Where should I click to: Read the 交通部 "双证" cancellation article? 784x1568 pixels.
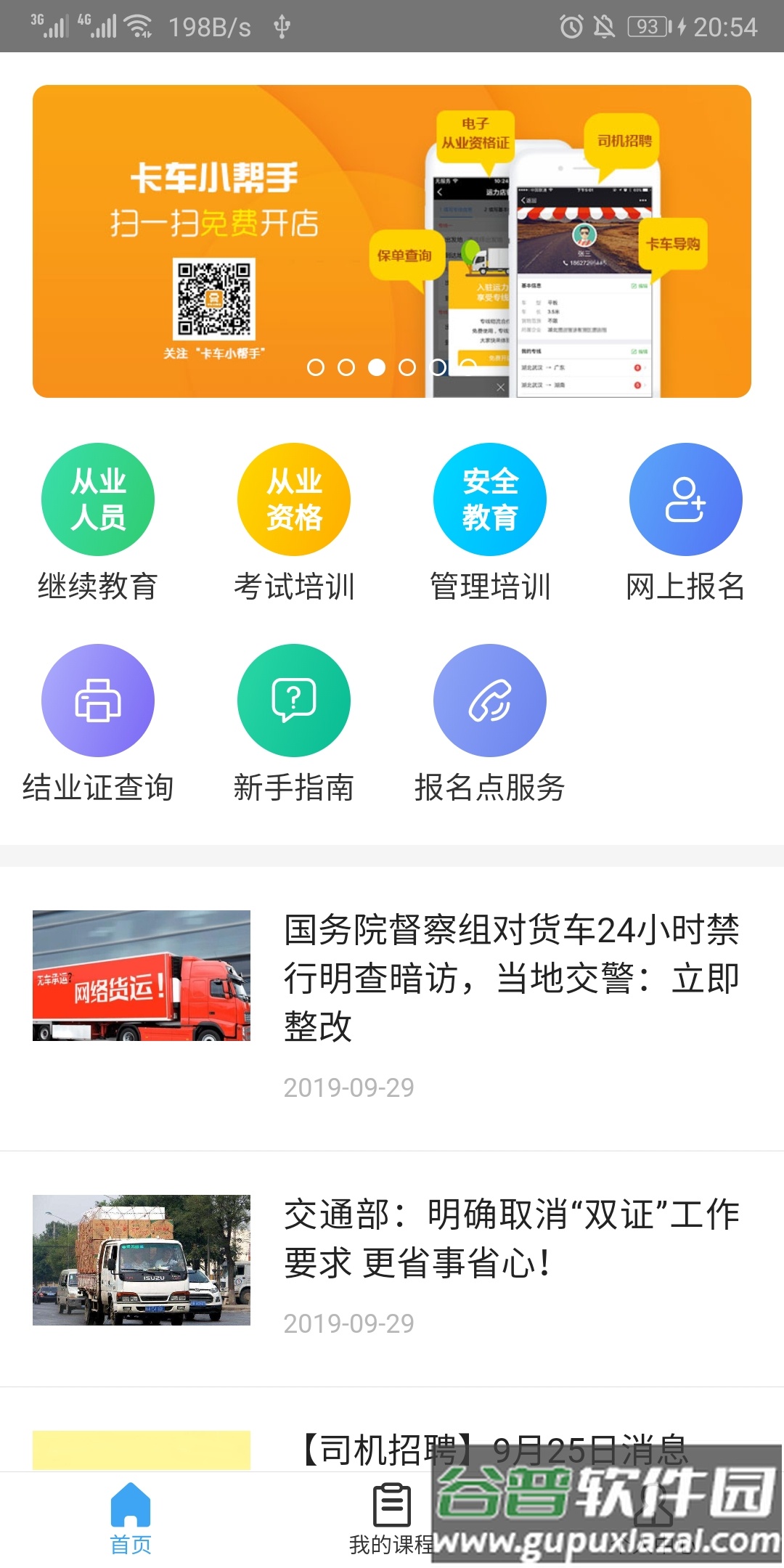(511, 1238)
